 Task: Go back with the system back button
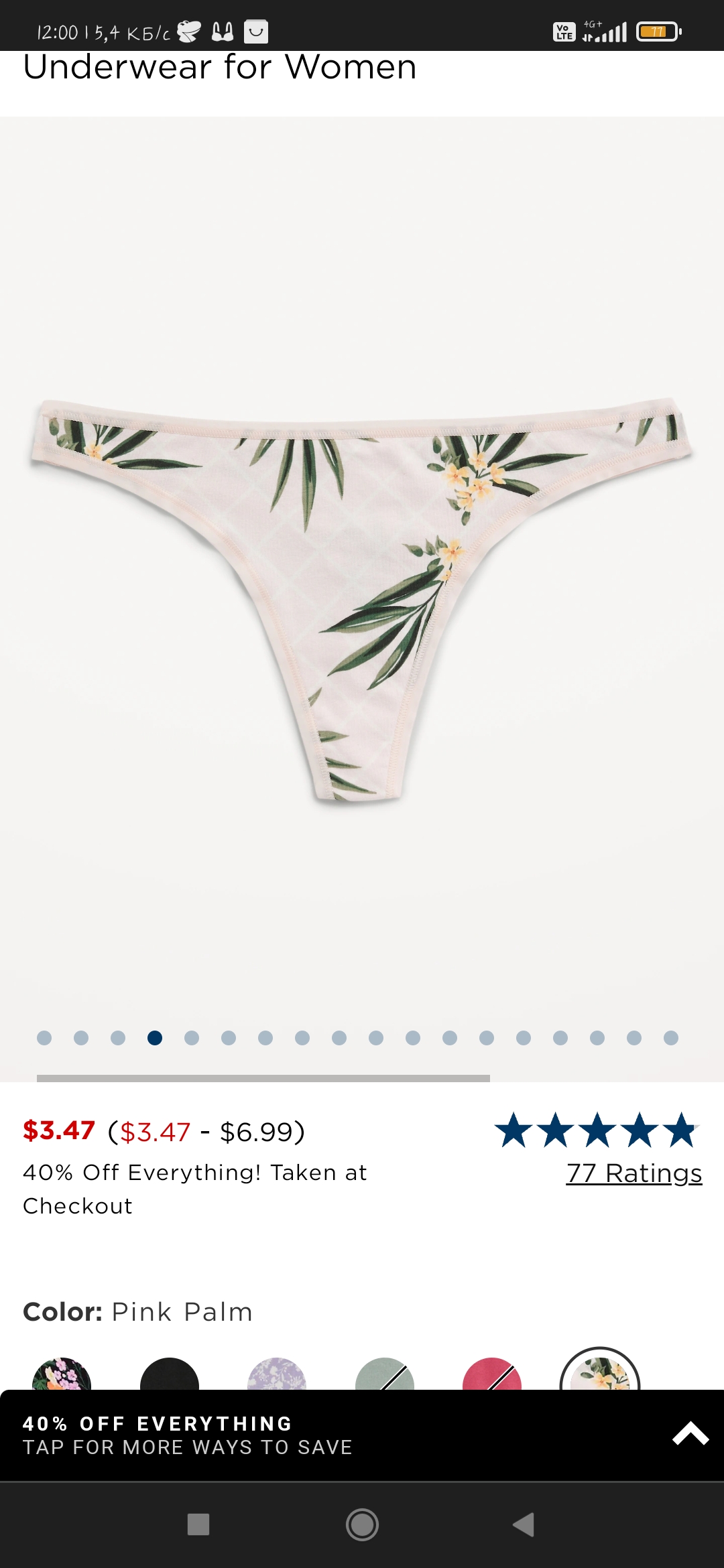[x=524, y=1524]
